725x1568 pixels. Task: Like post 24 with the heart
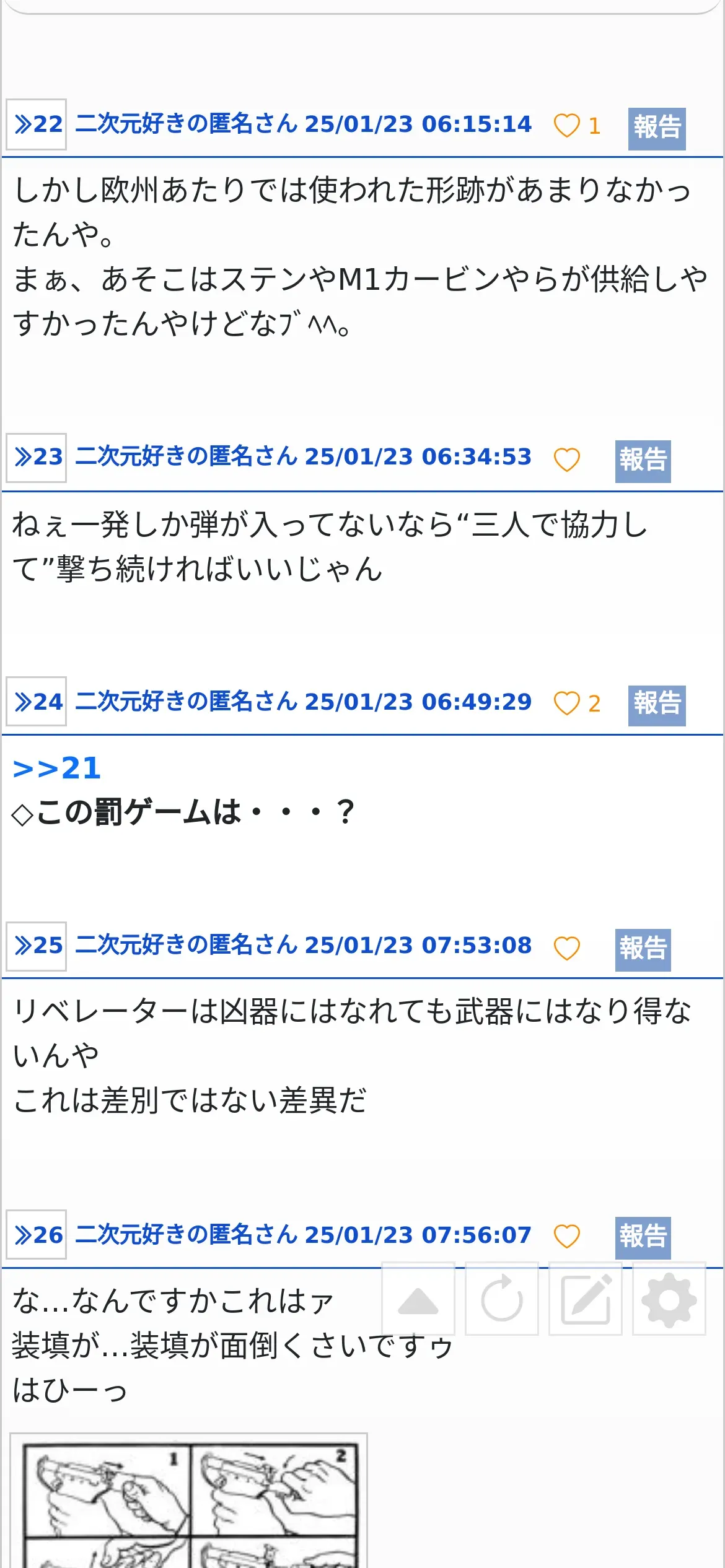pos(566,703)
